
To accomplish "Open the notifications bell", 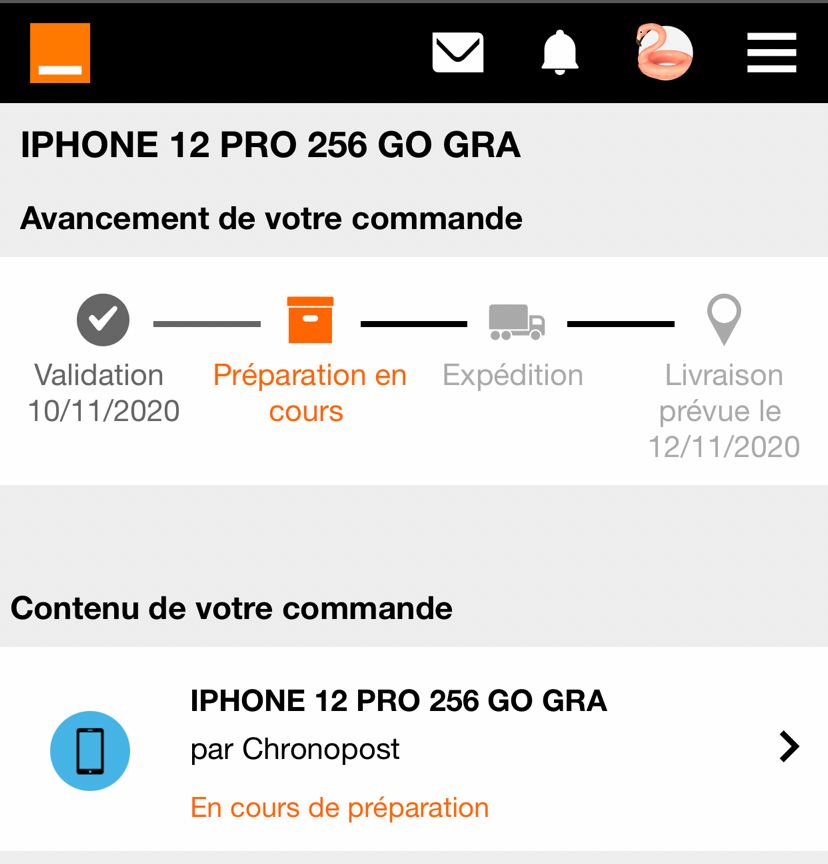I will pos(560,52).
